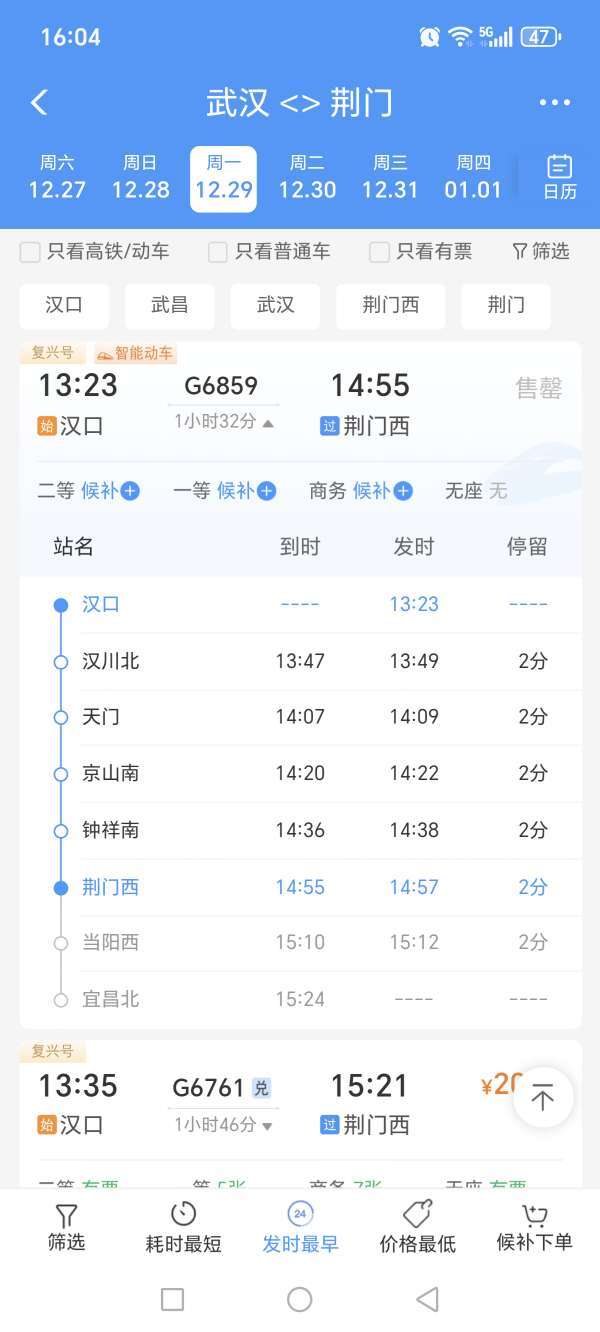Image resolution: width=600 pixels, height=1332 pixels.
Task: Filter by 汉口 station chip
Action: tap(64, 306)
